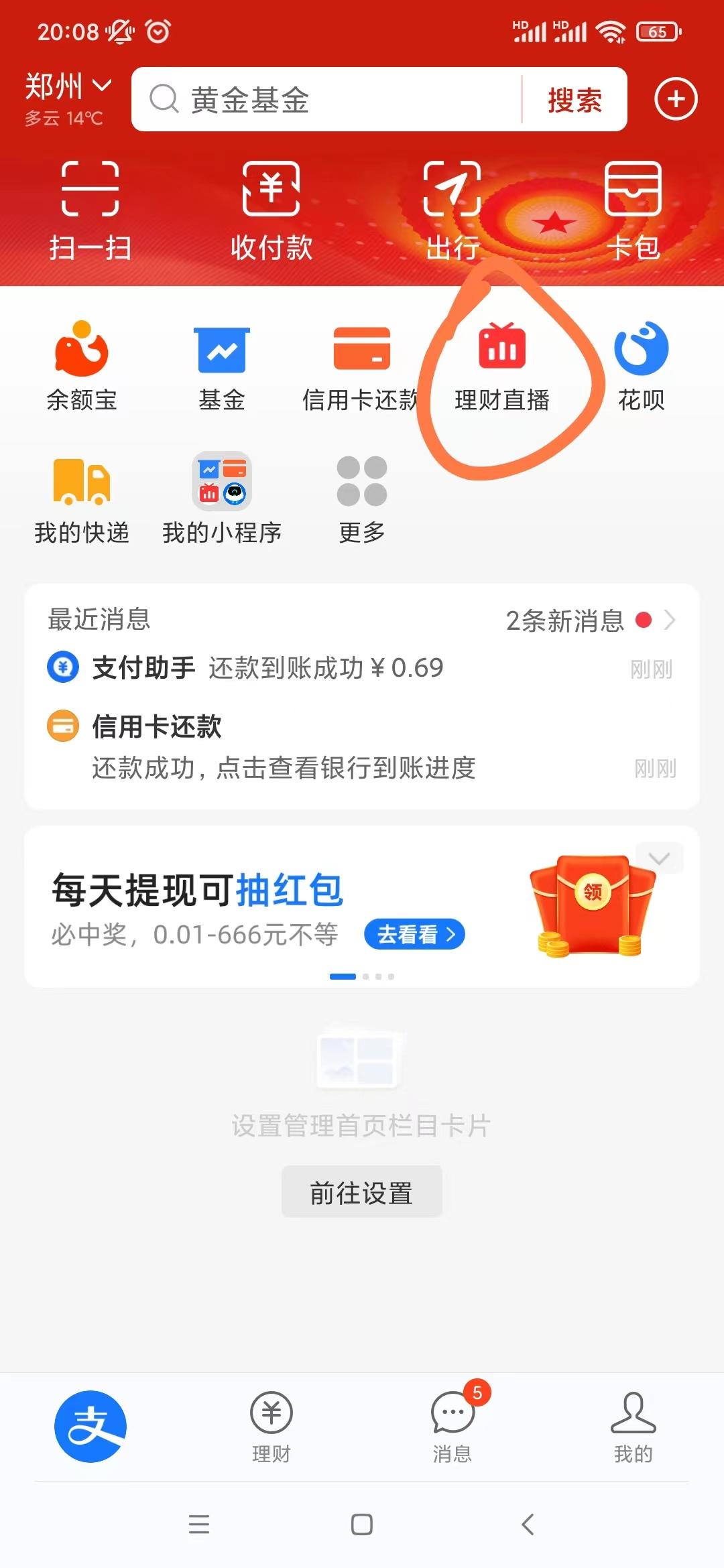Viewport: 724px width, 1568px height.
Task: Open the circled 理财直播 livestream icon
Action: coord(501,365)
